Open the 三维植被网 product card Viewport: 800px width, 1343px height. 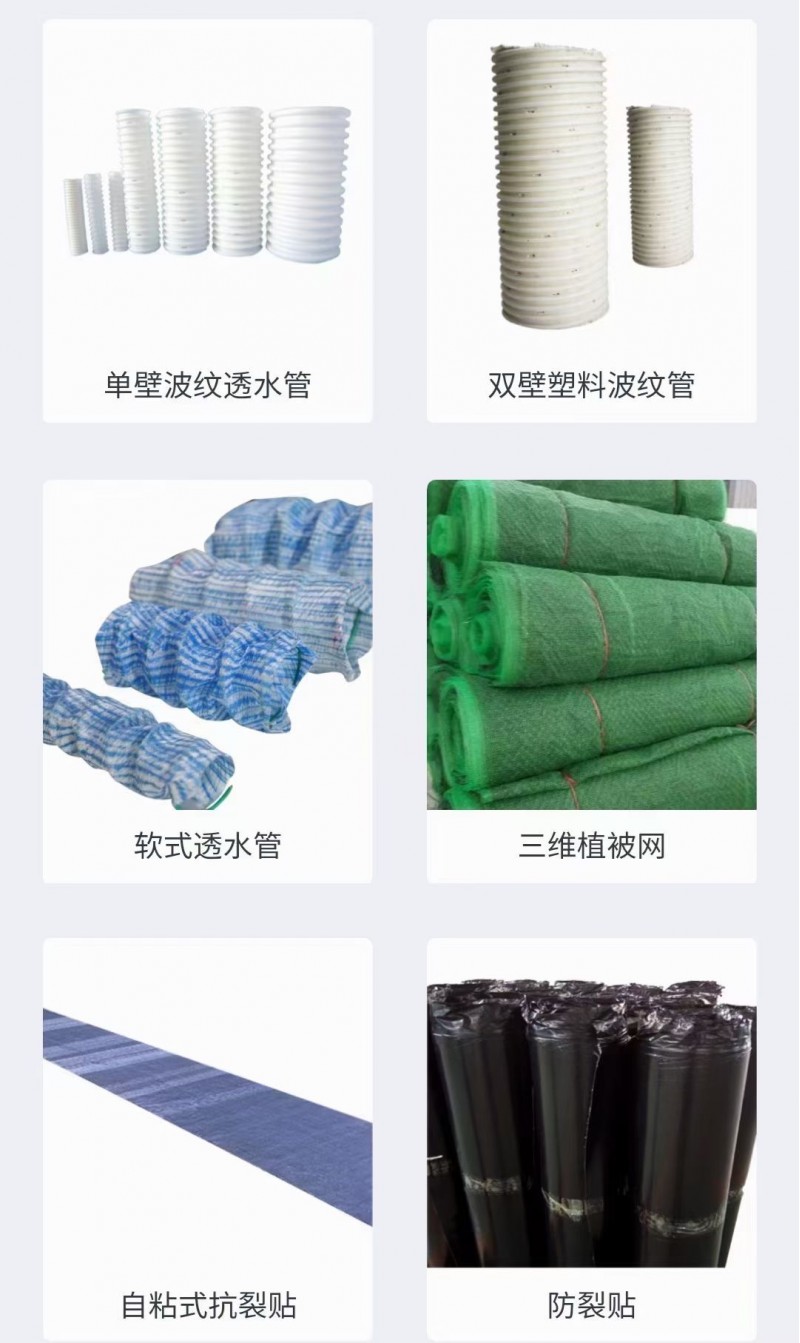point(591,680)
